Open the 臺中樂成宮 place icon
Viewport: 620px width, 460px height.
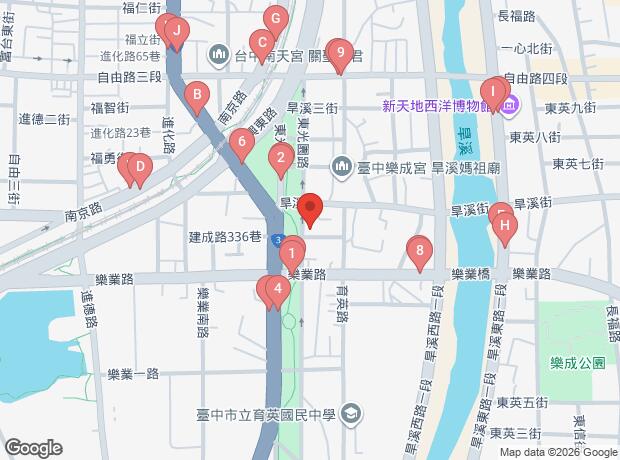click(x=341, y=165)
